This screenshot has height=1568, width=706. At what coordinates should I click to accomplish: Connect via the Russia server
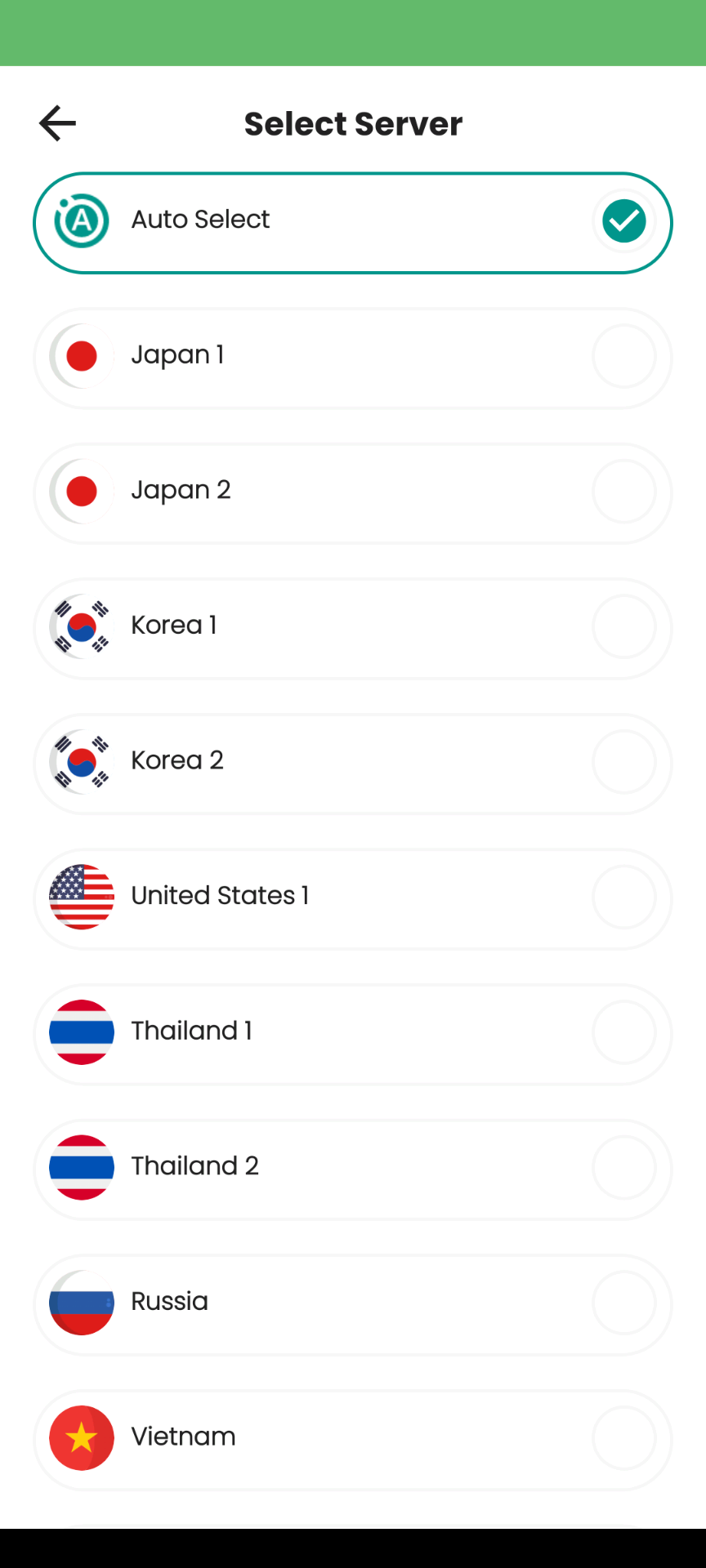(353, 1304)
